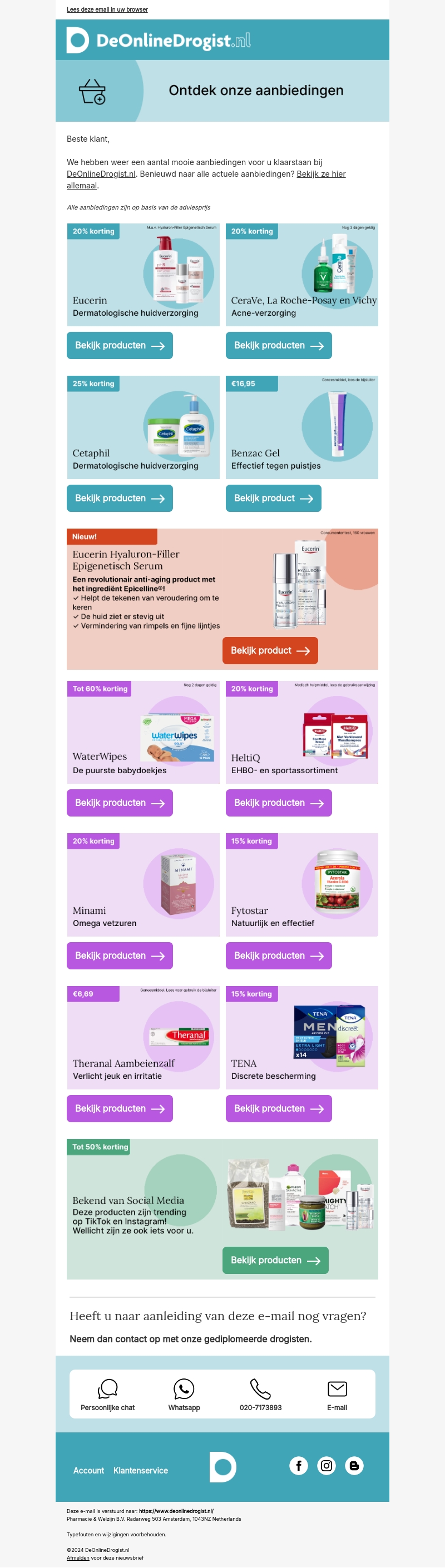Call phone number 020-7173893
The width and height of the screenshot is (445, 1568).
[260, 1394]
